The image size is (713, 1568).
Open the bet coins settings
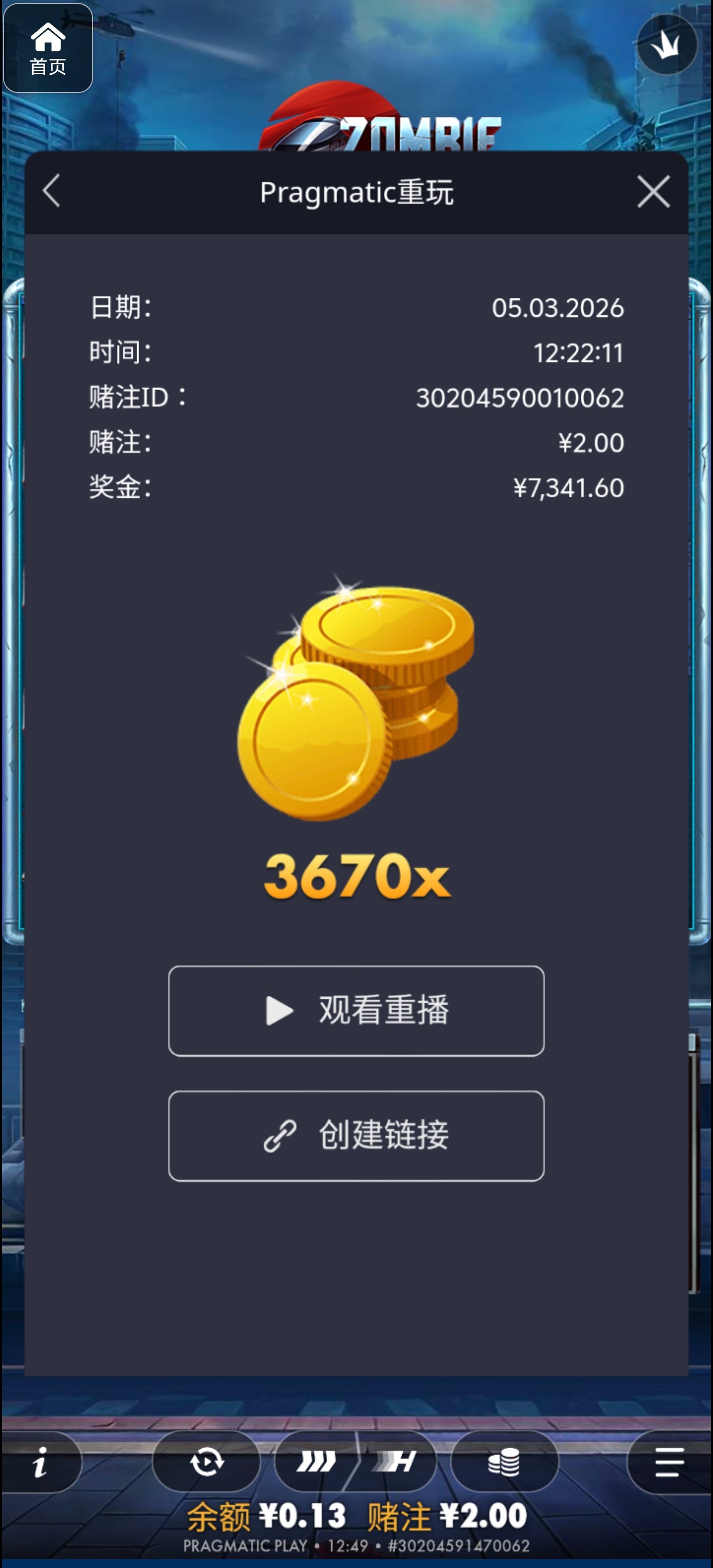[x=504, y=1462]
